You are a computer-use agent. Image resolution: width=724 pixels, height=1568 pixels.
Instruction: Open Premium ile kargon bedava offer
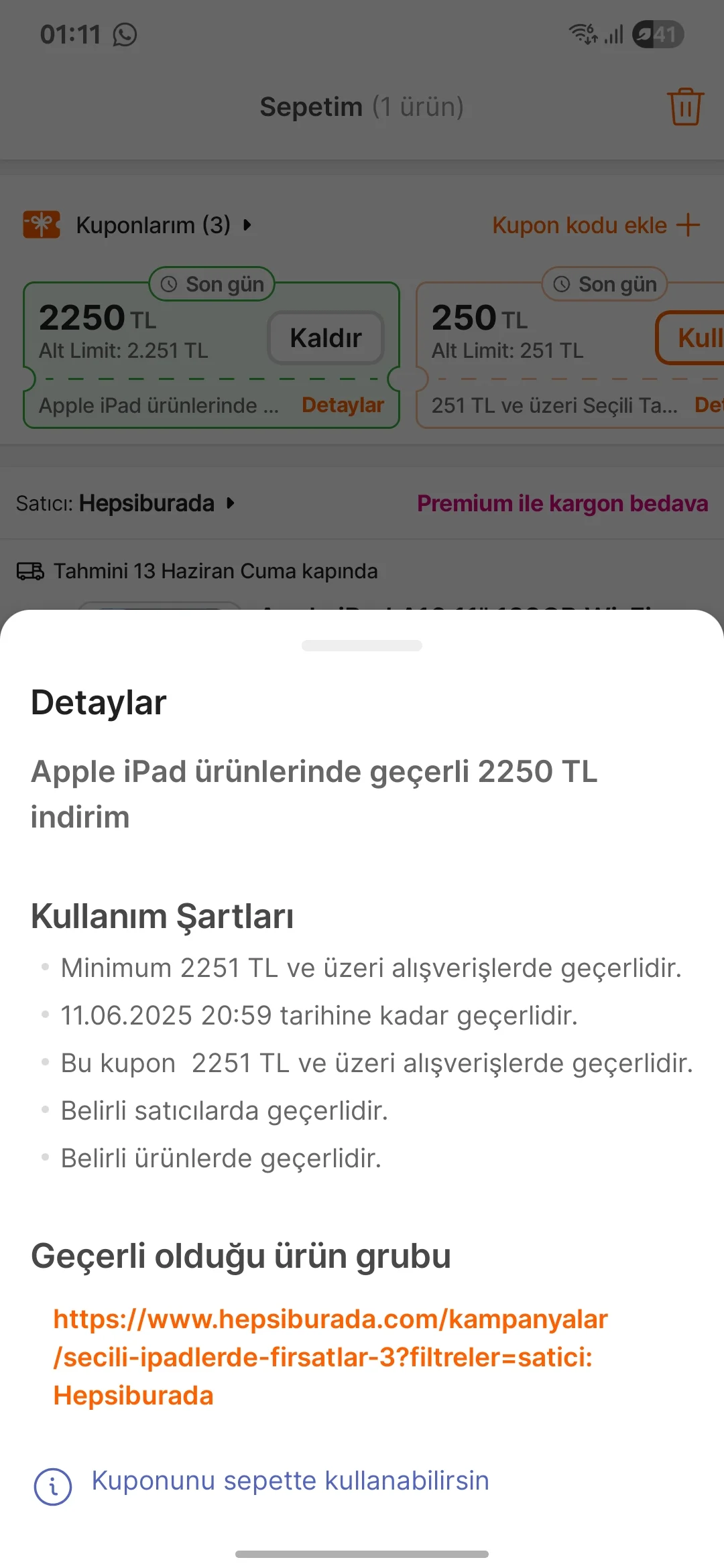562,503
